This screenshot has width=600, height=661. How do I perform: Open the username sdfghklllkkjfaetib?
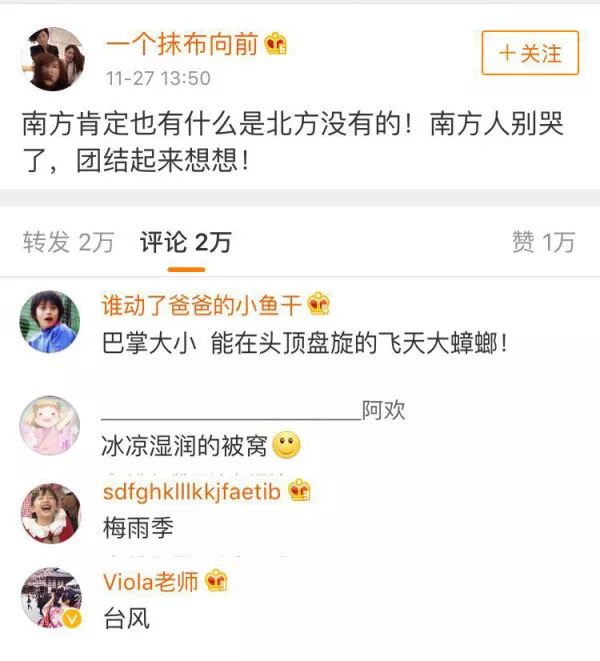pyautogui.click(x=194, y=490)
